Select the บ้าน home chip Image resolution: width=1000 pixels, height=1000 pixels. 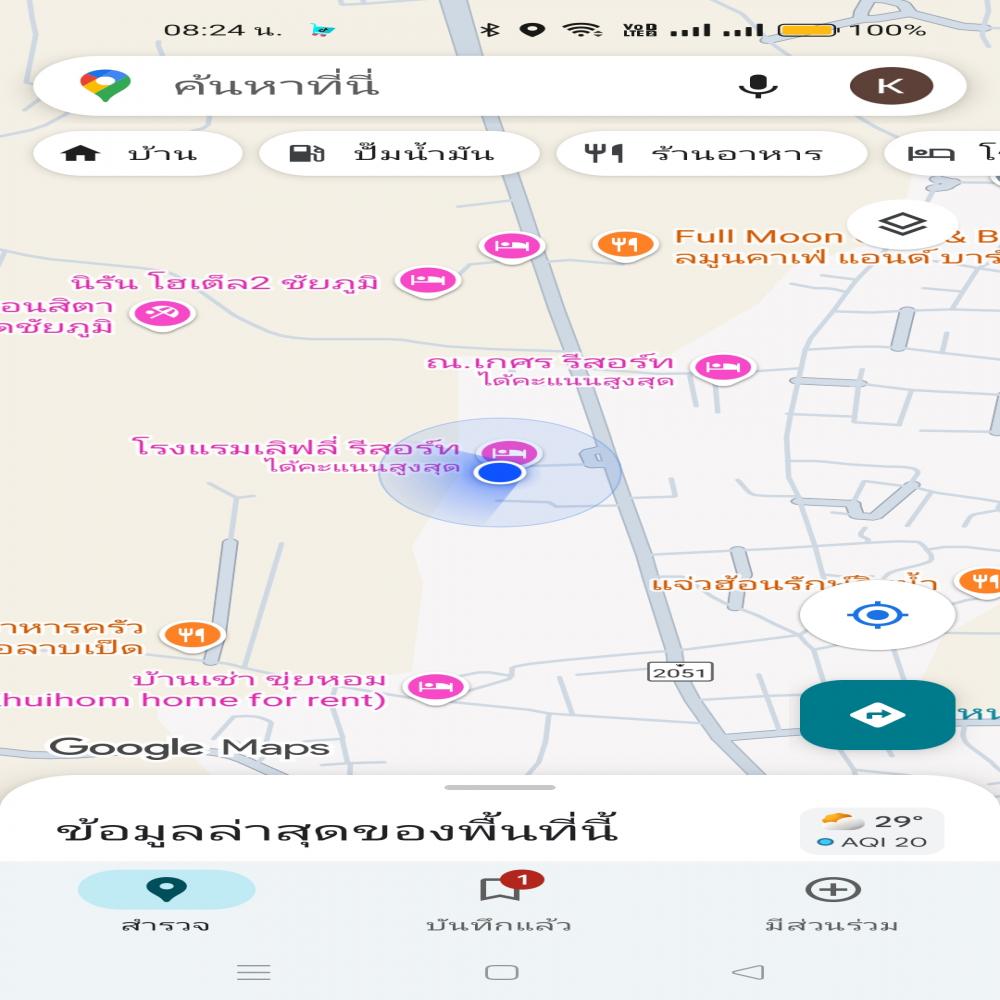coord(137,154)
